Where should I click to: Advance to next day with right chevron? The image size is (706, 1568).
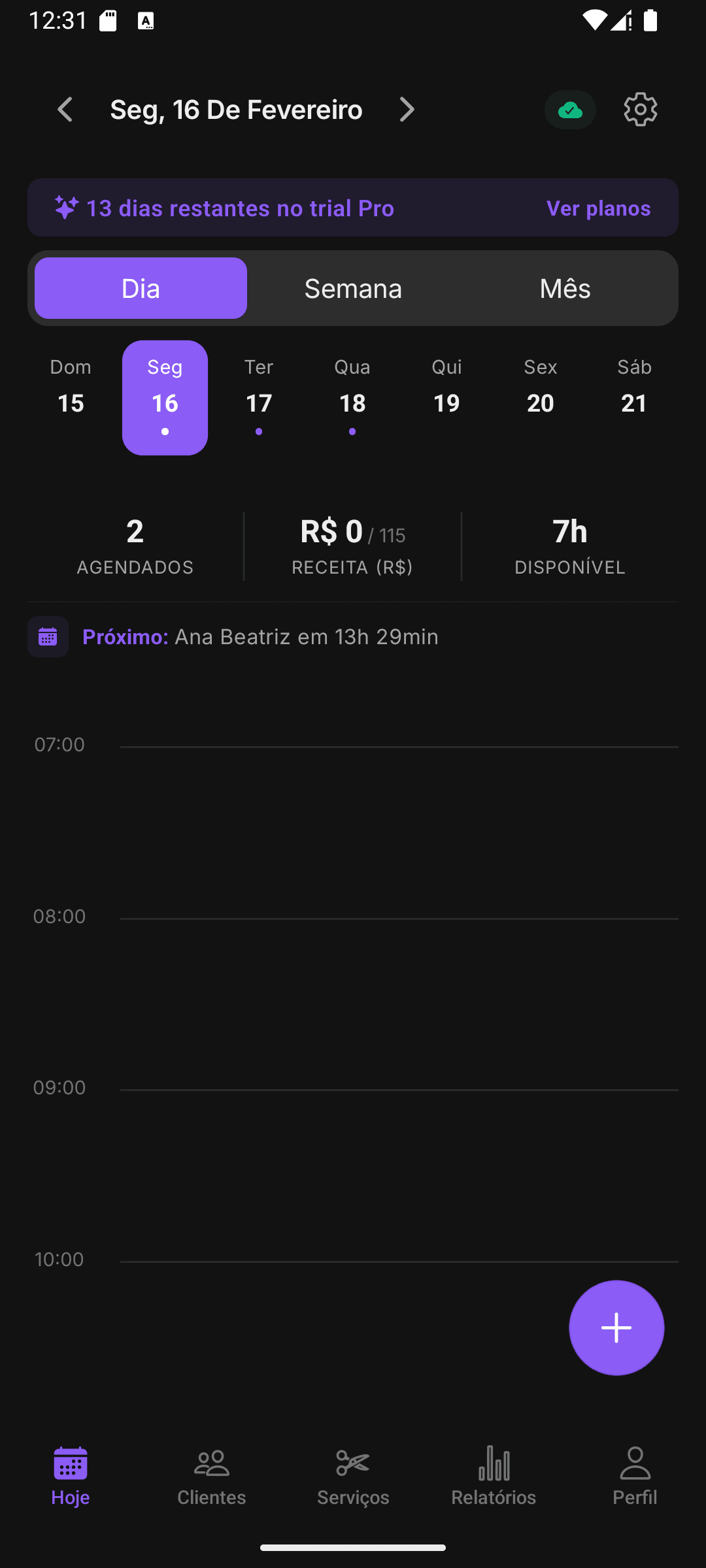[x=407, y=109]
